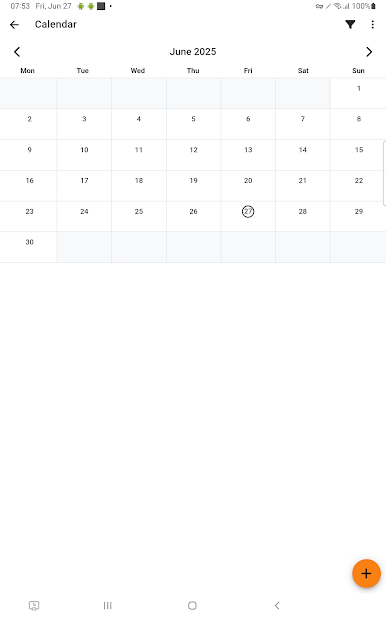Select June 27 on the calendar
The width and height of the screenshot is (386, 618).
click(x=248, y=216)
